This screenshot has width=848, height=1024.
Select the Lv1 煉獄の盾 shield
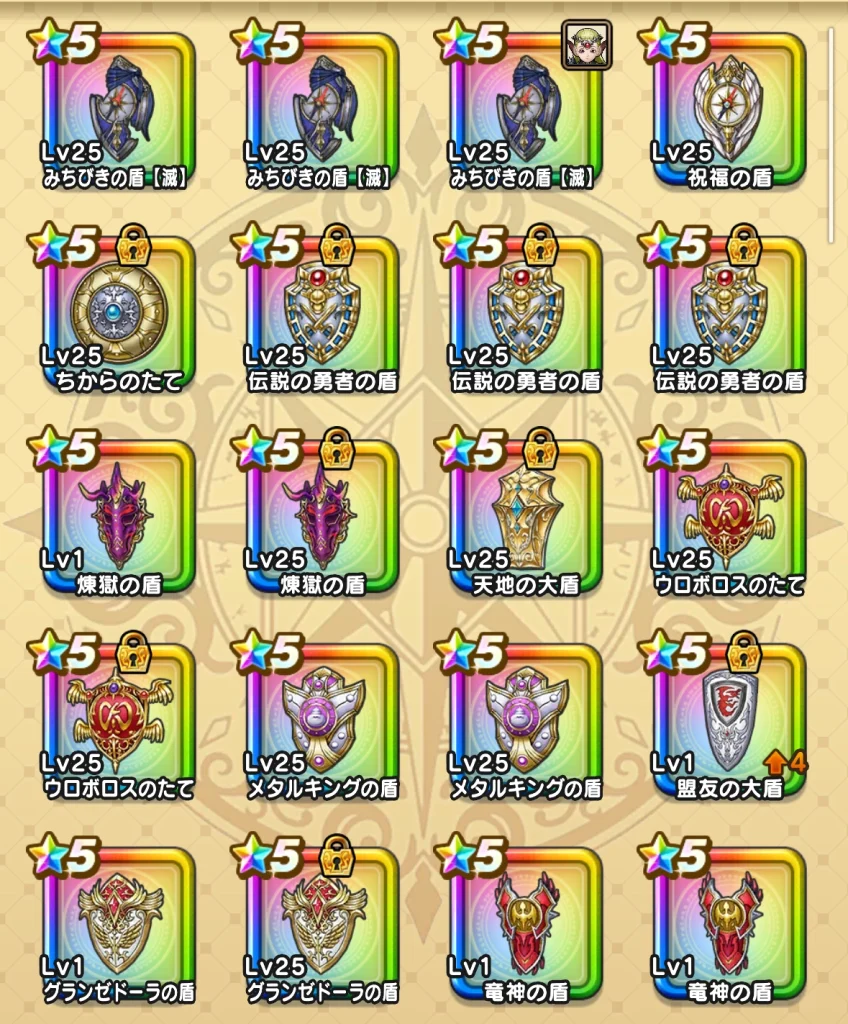(x=119, y=520)
